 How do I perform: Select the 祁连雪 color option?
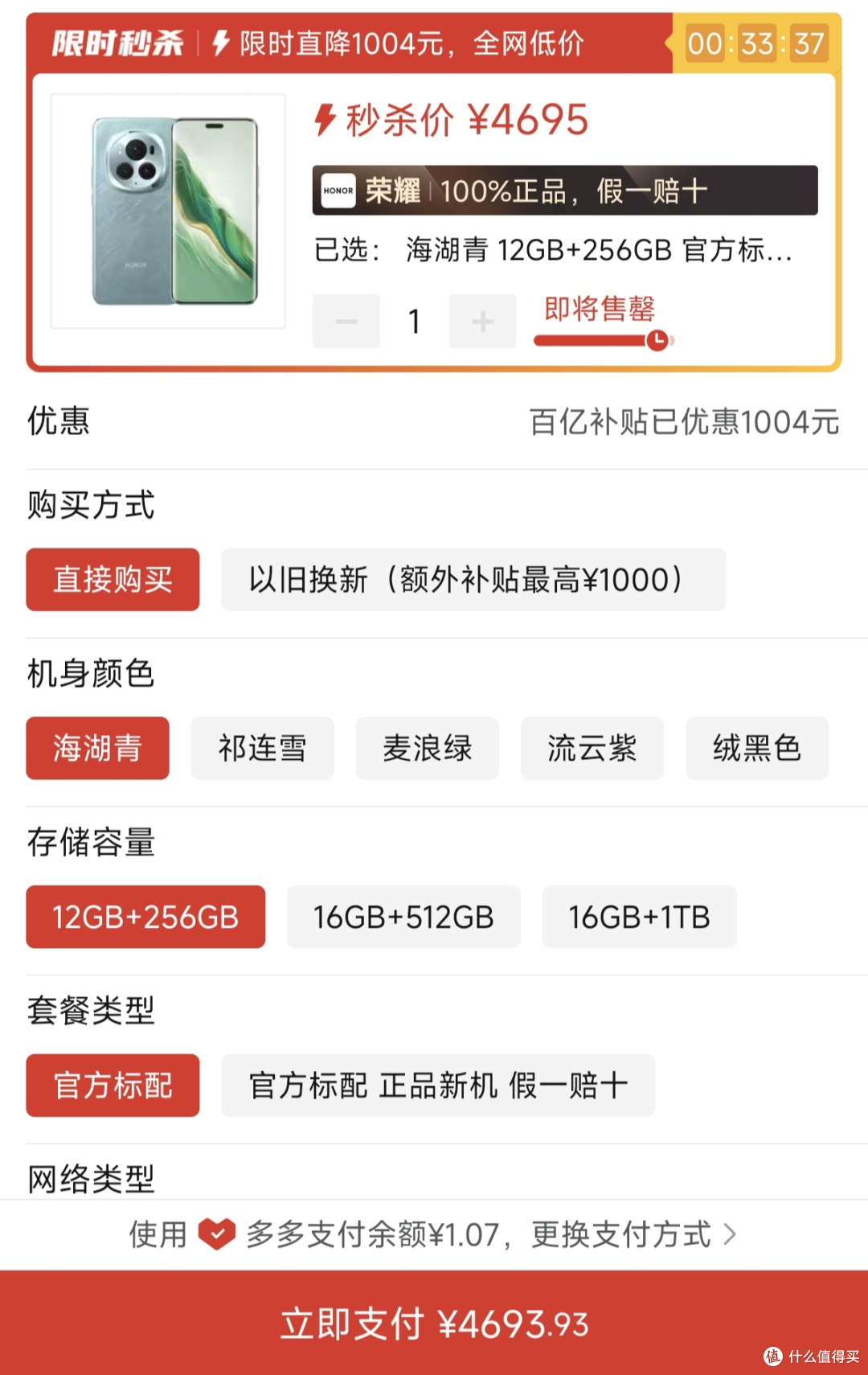(x=262, y=748)
